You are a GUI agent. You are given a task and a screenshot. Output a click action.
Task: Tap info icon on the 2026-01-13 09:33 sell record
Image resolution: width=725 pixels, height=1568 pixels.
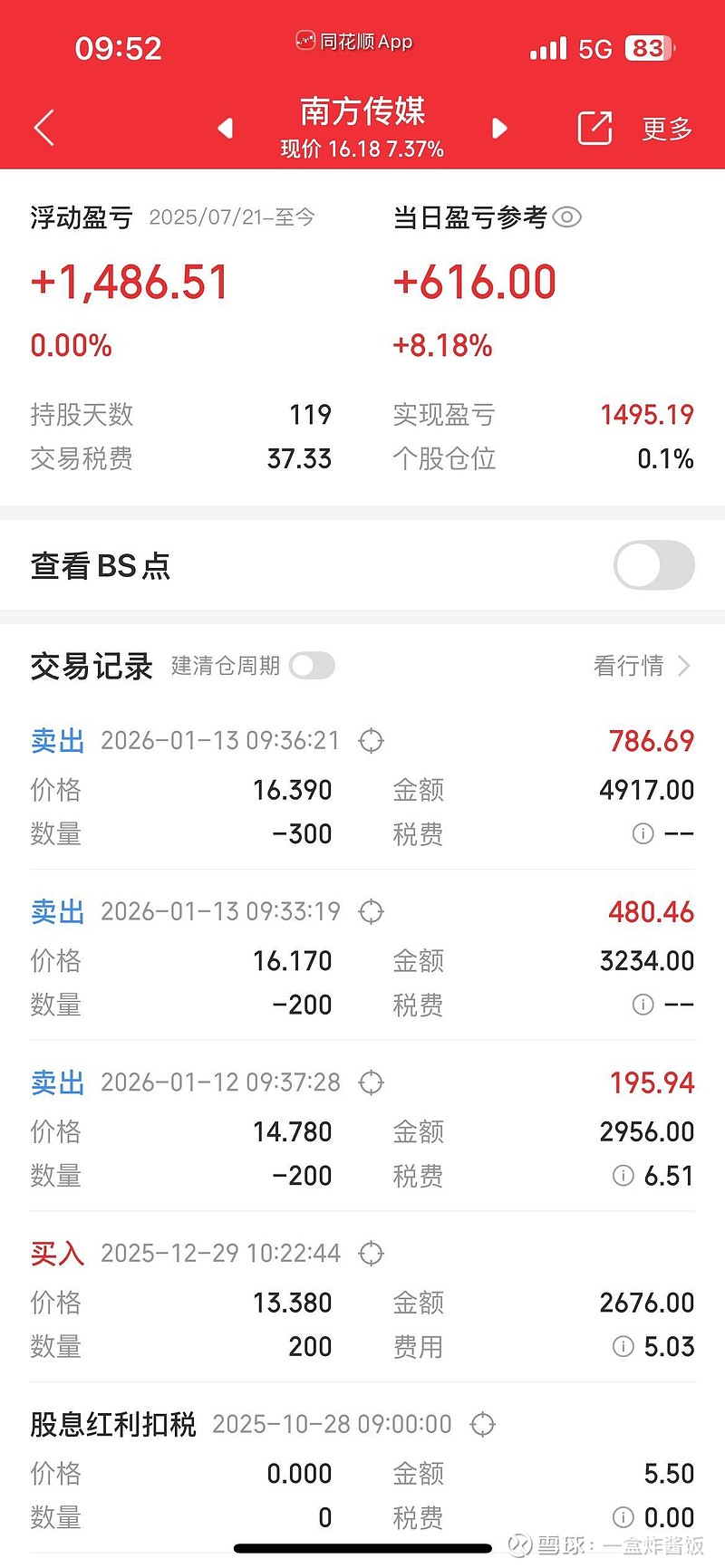(x=643, y=1005)
